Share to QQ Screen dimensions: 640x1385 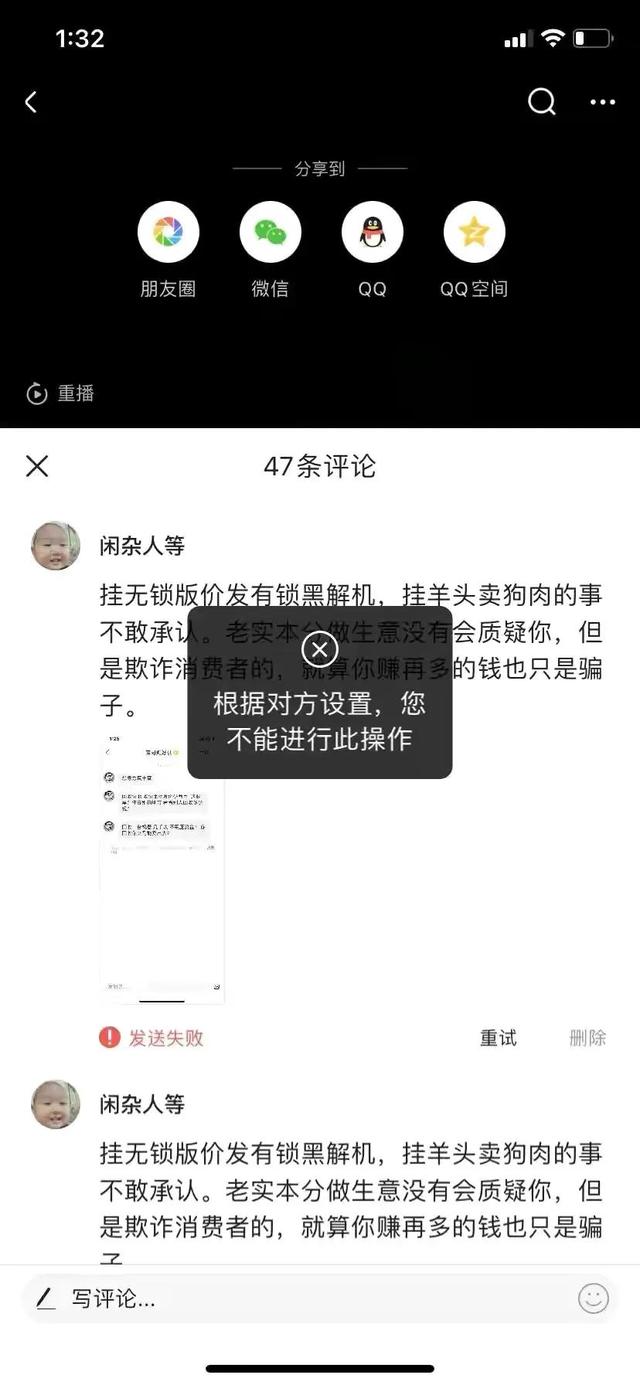tap(372, 232)
